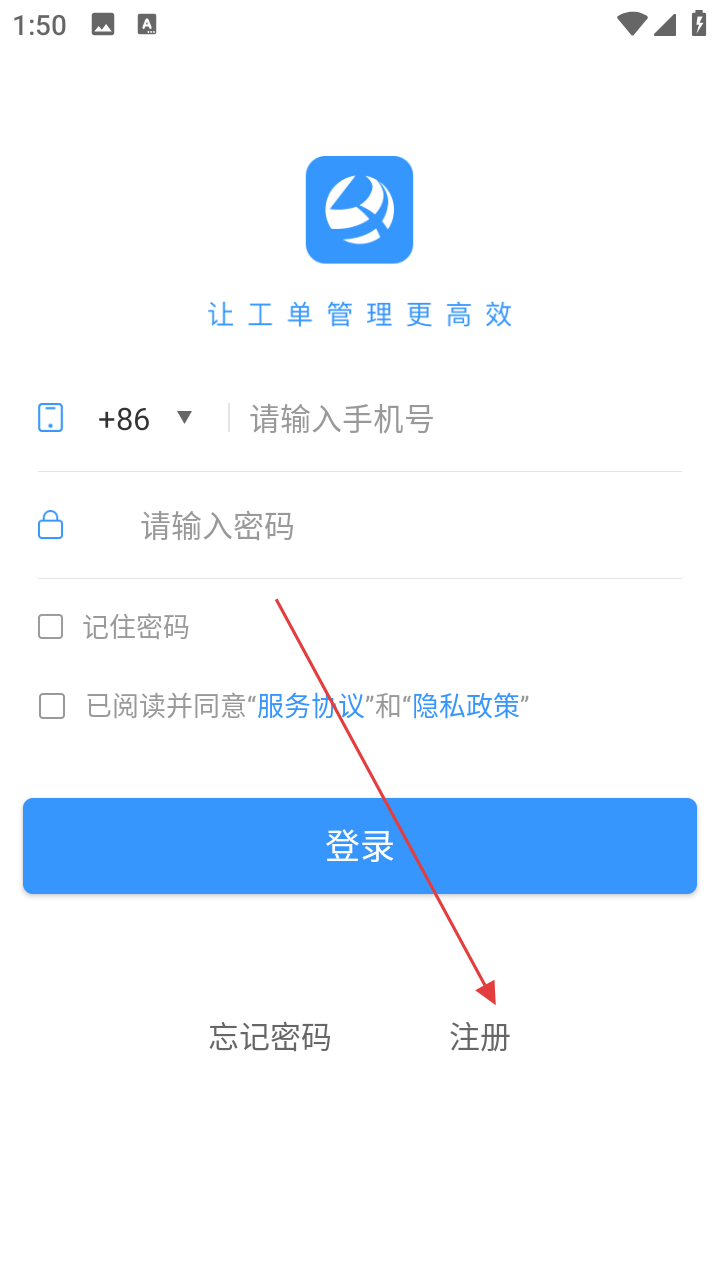This screenshot has height=1280, width=720.
Task: Open the 隐私政策 link
Action: click(466, 706)
